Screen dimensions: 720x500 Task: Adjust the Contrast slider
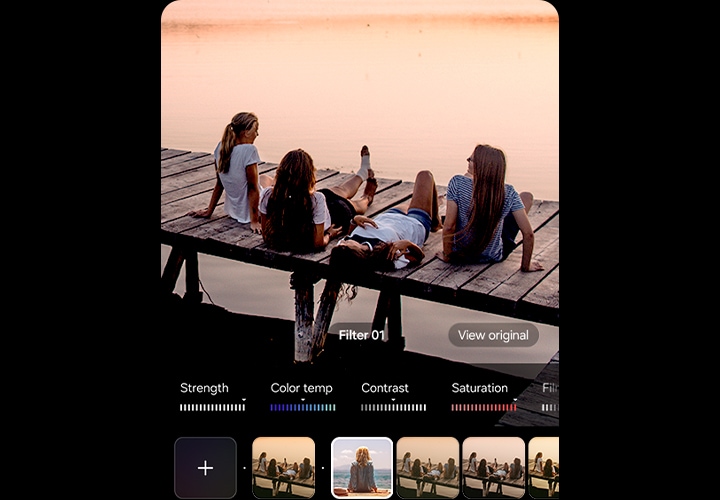click(393, 407)
